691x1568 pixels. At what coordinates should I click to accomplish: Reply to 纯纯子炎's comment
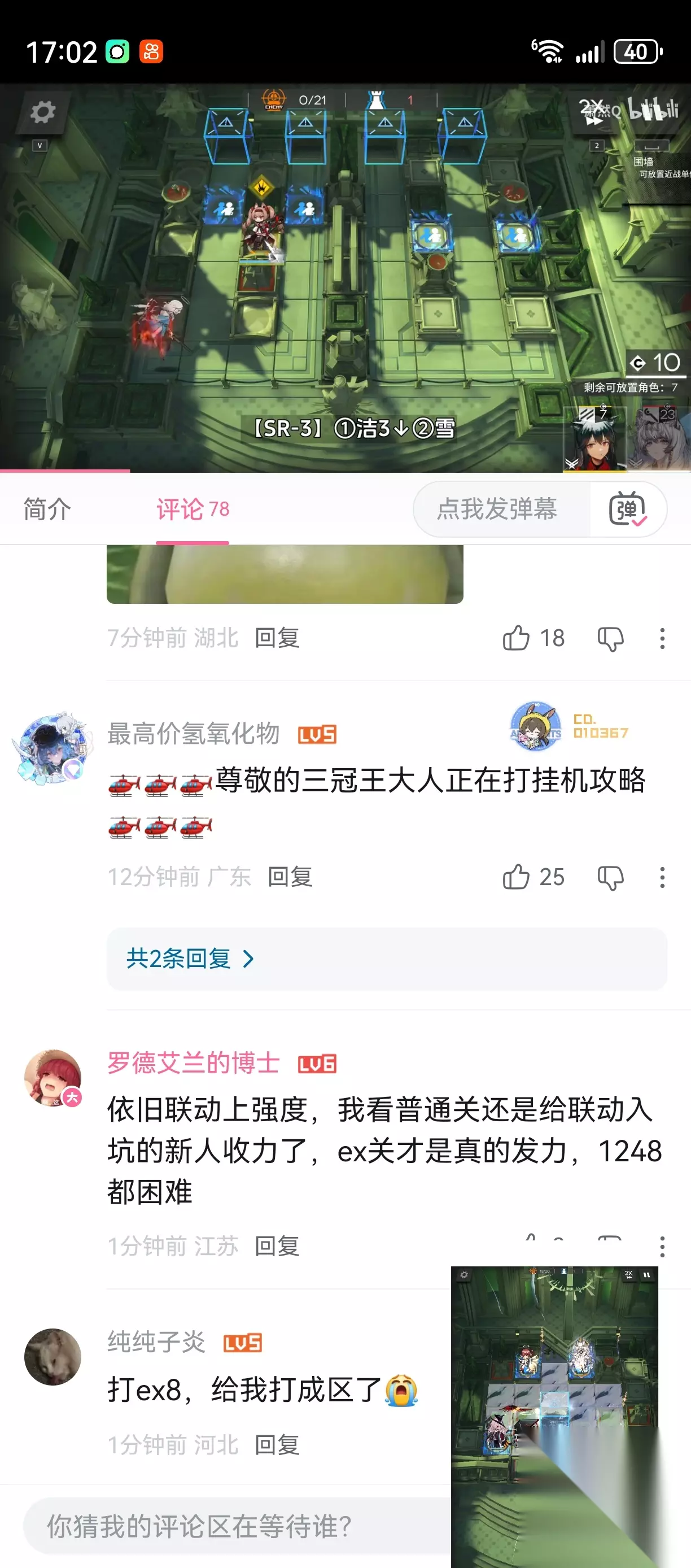[277, 1444]
